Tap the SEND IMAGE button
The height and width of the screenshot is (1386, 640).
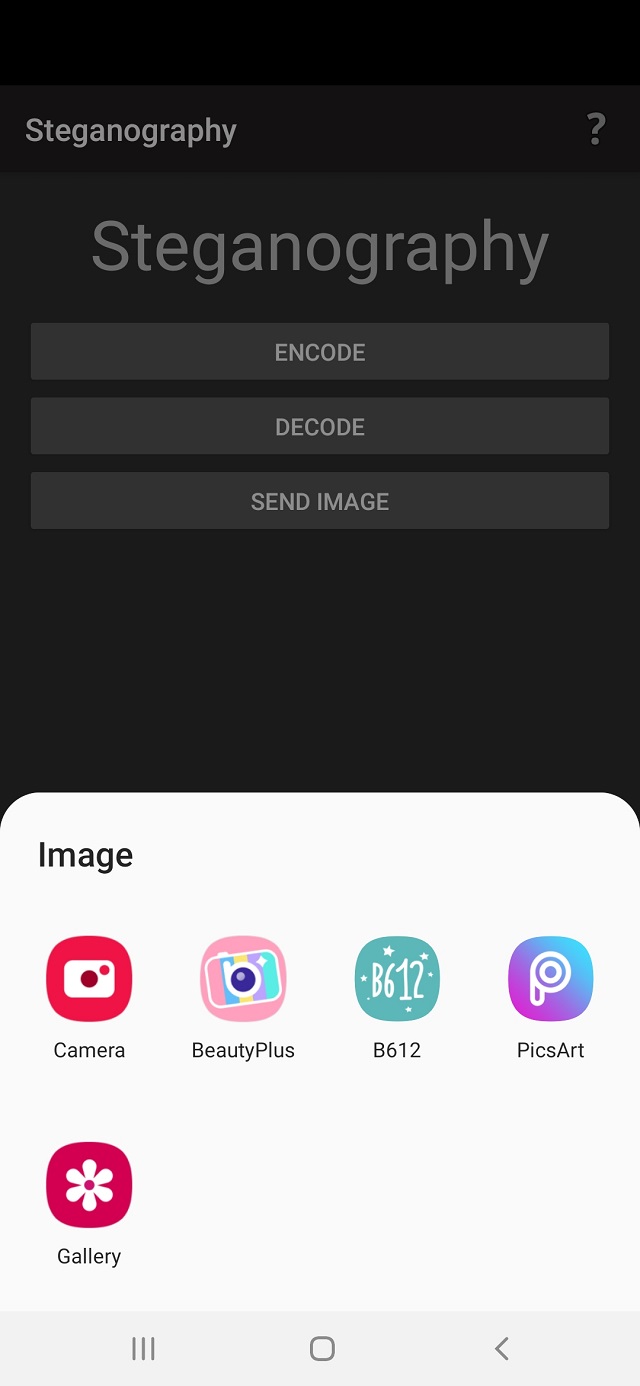coord(320,501)
